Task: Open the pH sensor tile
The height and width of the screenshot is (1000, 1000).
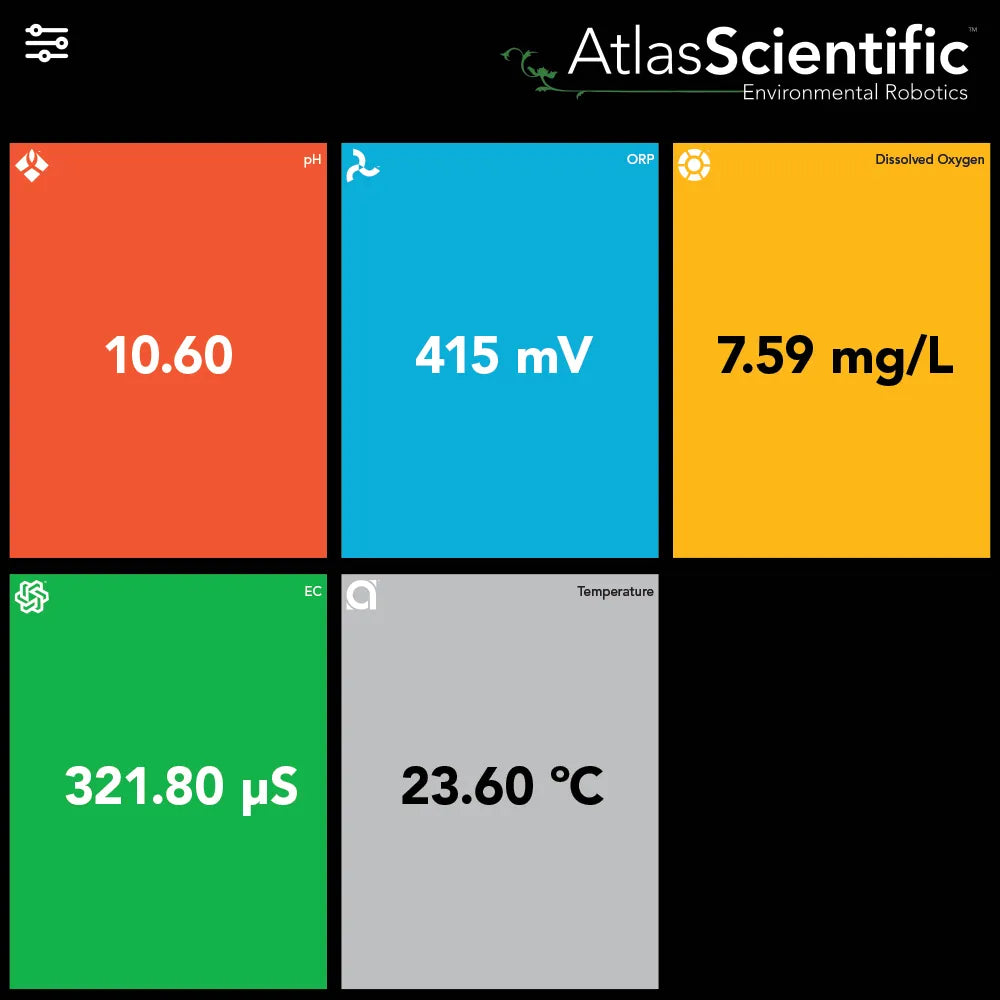Action: pyautogui.click(x=168, y=350)
